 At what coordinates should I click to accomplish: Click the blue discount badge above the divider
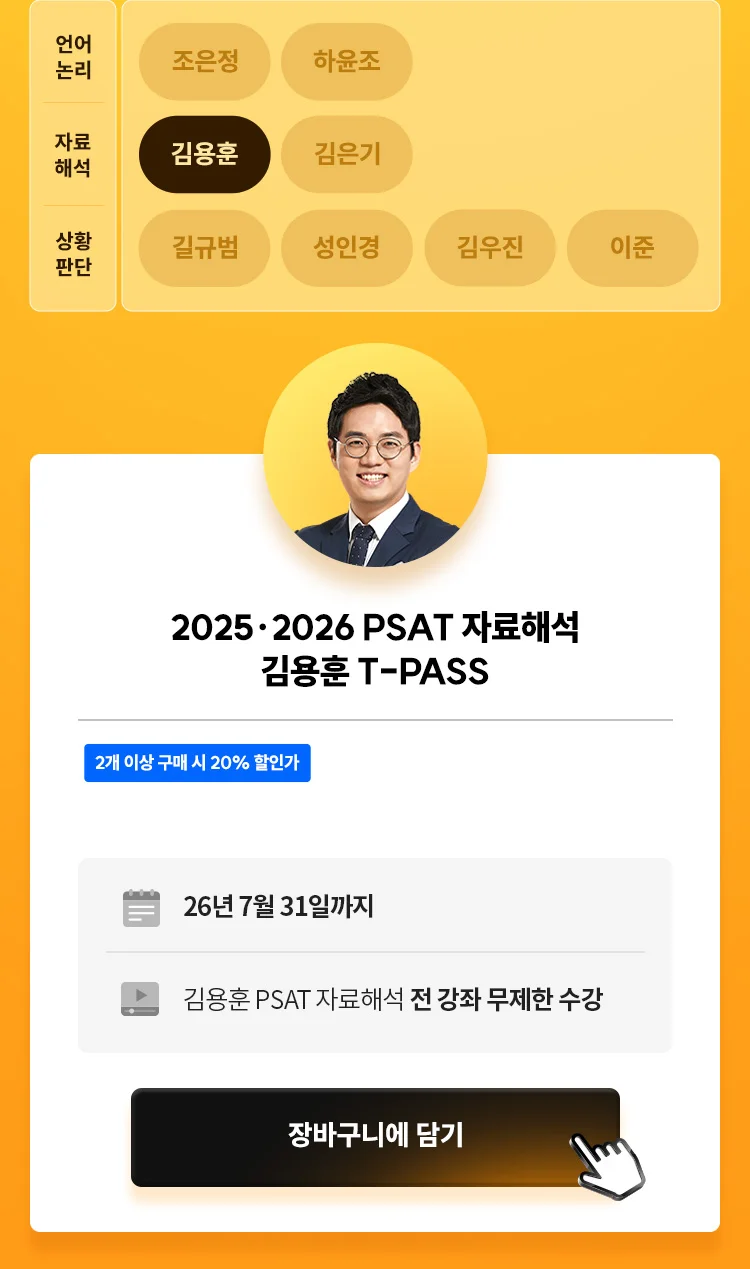[196, 763]
